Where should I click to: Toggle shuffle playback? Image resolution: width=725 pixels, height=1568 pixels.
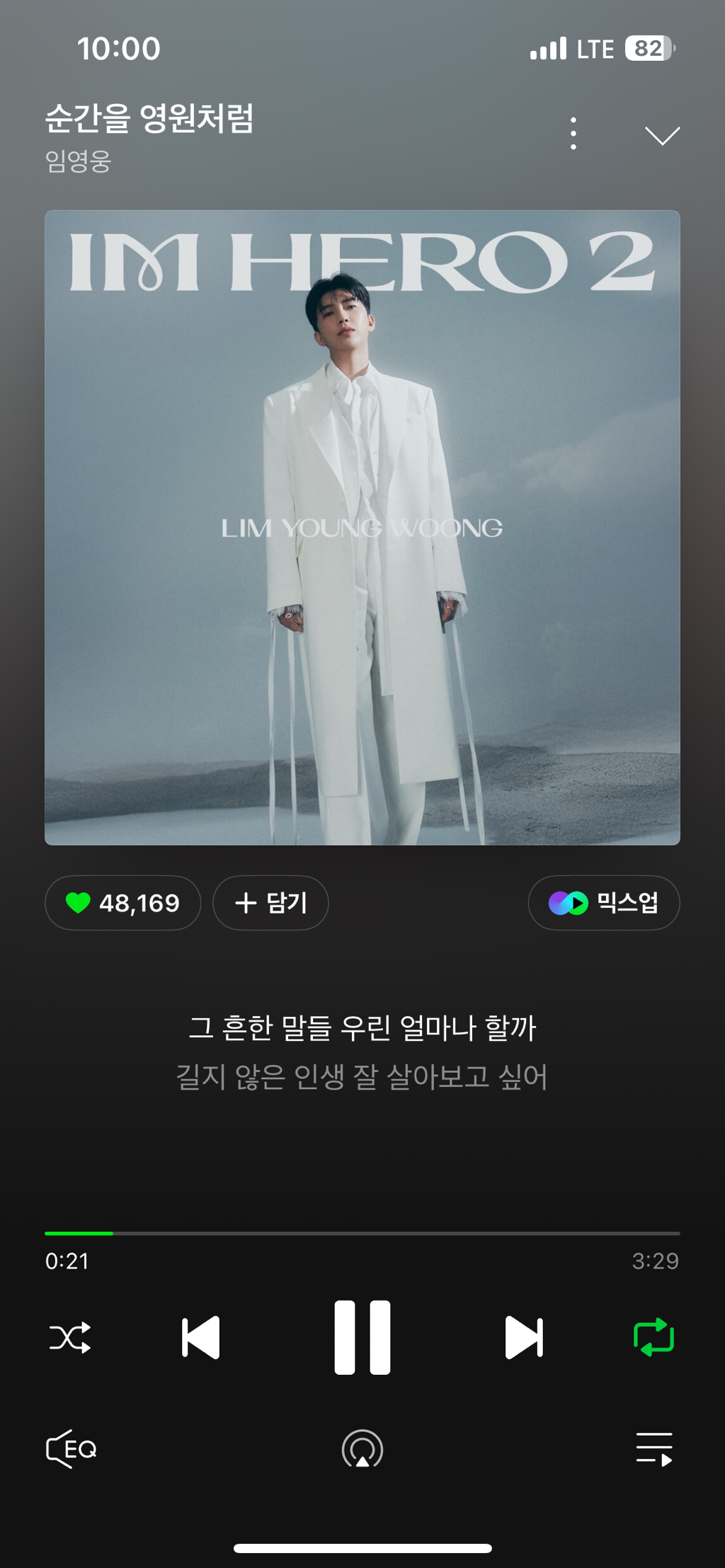pos(70,1337)
